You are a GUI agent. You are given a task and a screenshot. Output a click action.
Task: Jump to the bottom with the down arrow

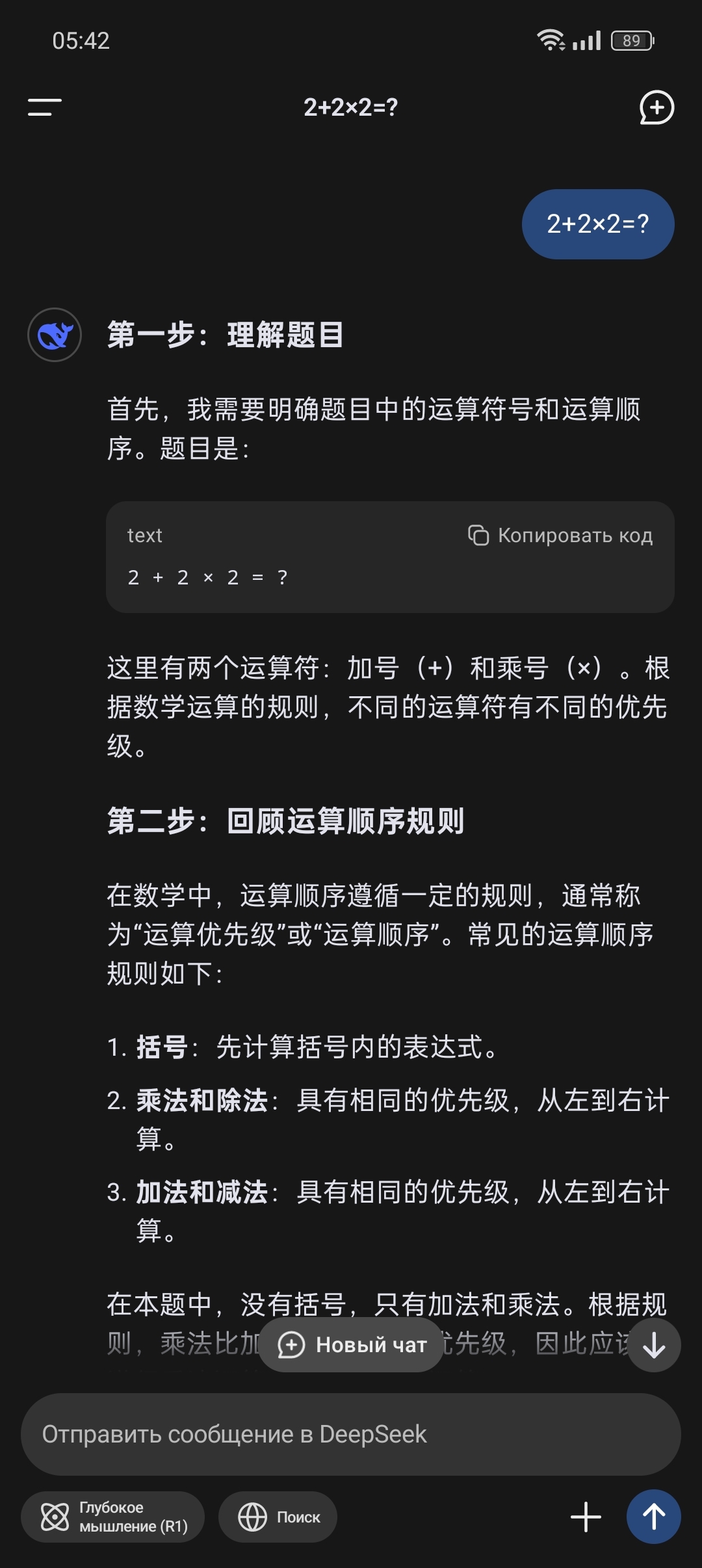(x=653, y=1344)
